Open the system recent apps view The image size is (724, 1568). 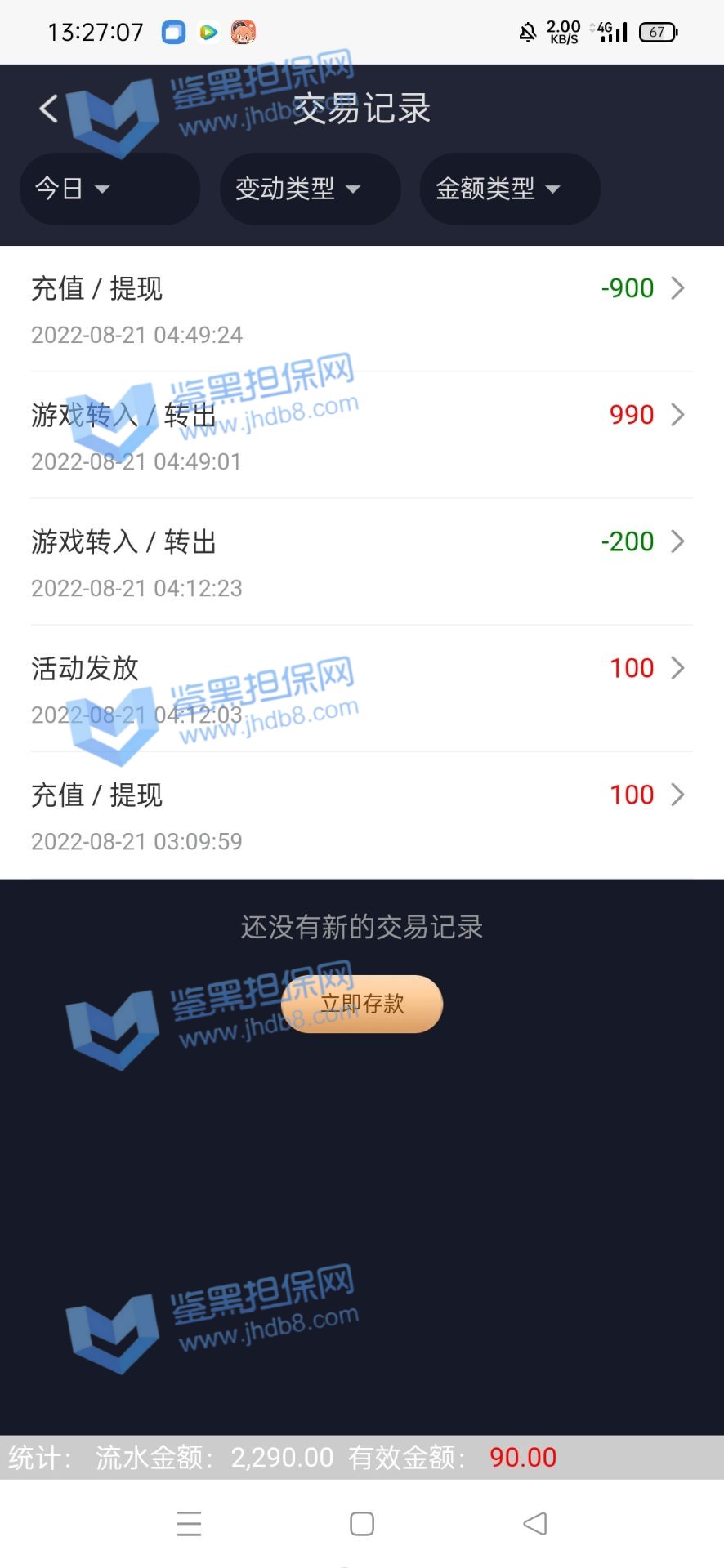coord(189,1524)
